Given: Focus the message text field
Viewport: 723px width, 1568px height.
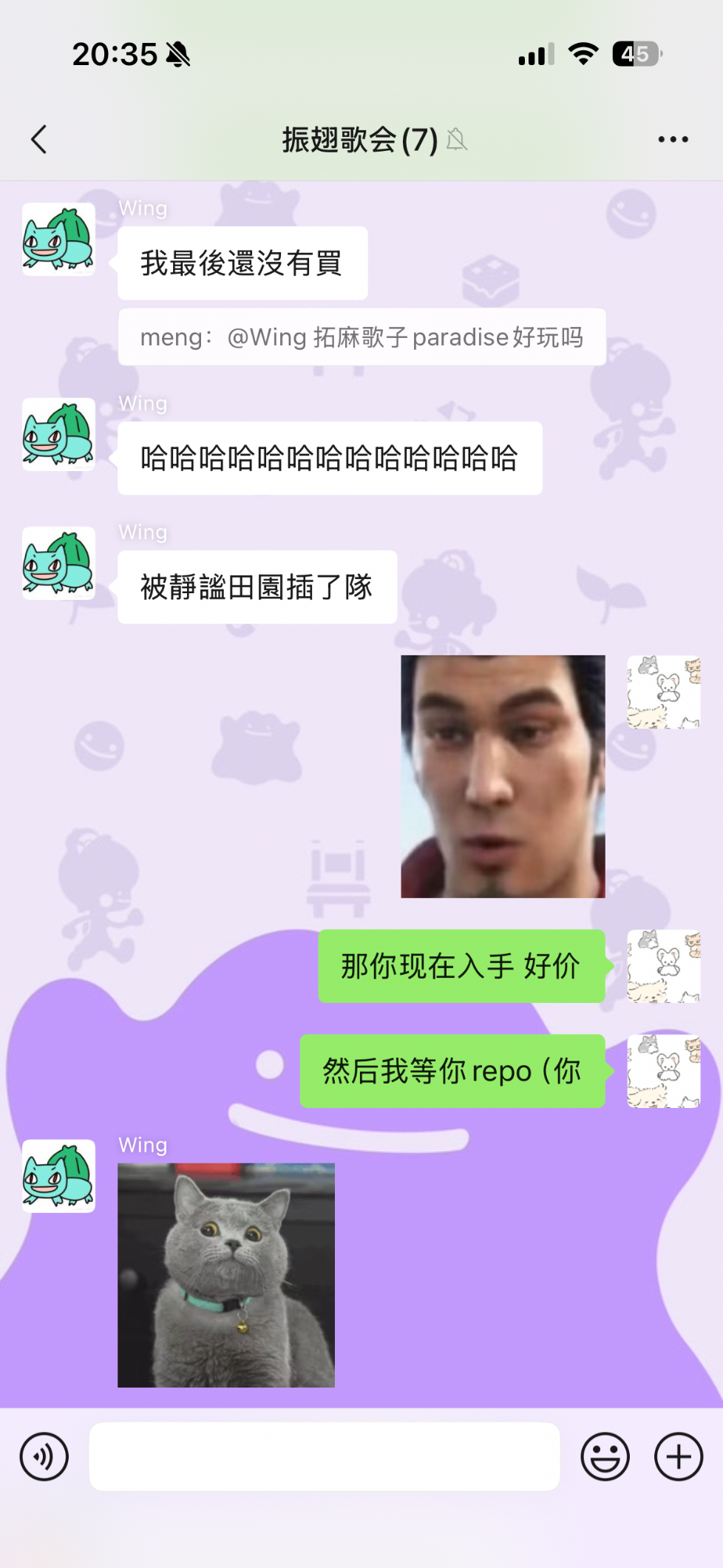Looking at the screenshot, I should [325, 1456].
